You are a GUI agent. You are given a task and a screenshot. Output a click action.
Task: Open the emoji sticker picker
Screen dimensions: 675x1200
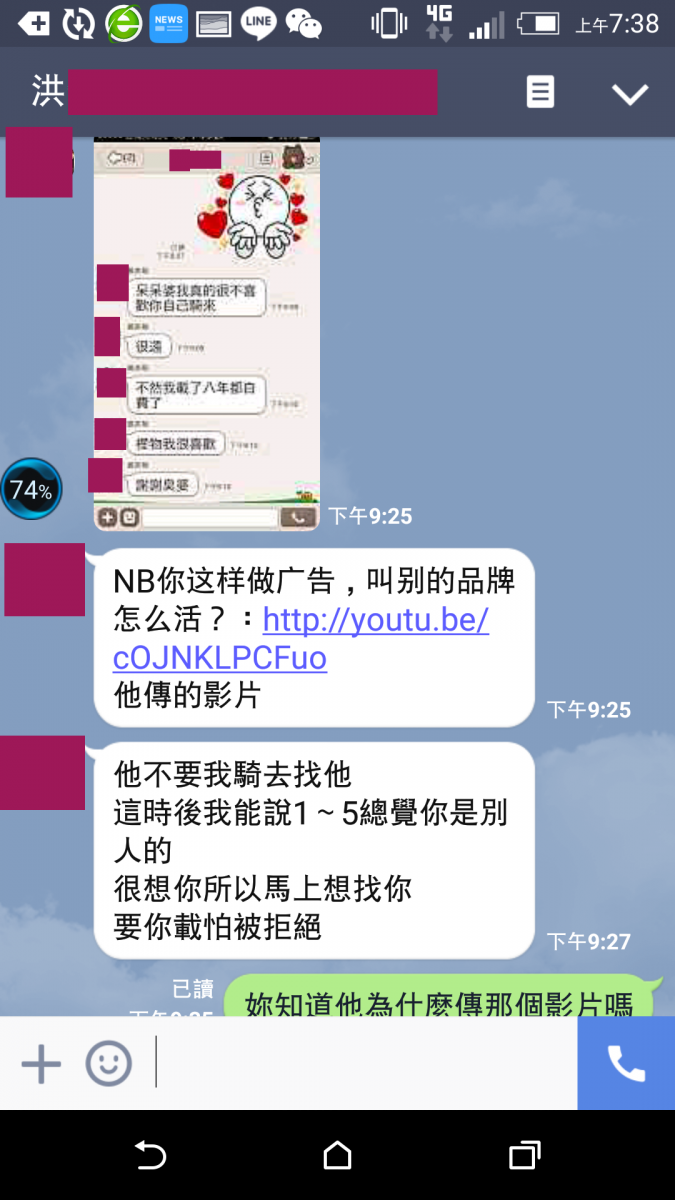tap(108, 1063)
